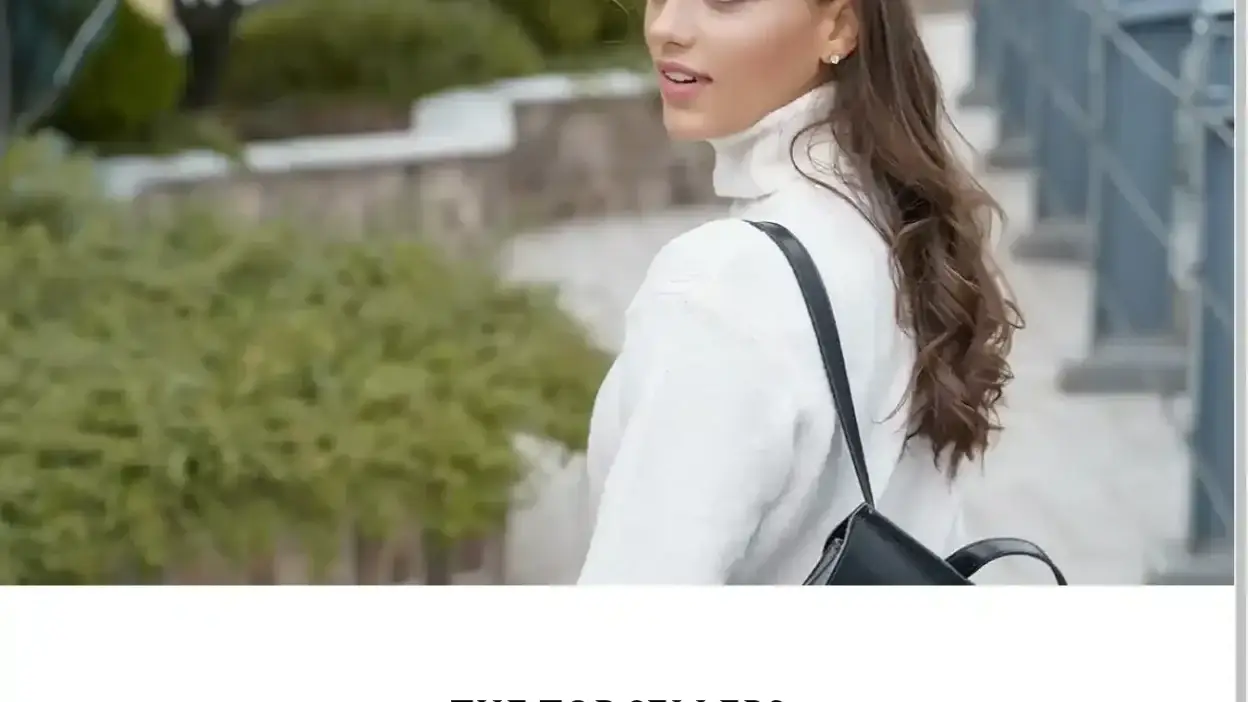
Task: Open the hero banner of the woman with the backpack
Action: (x=617, y=292)
